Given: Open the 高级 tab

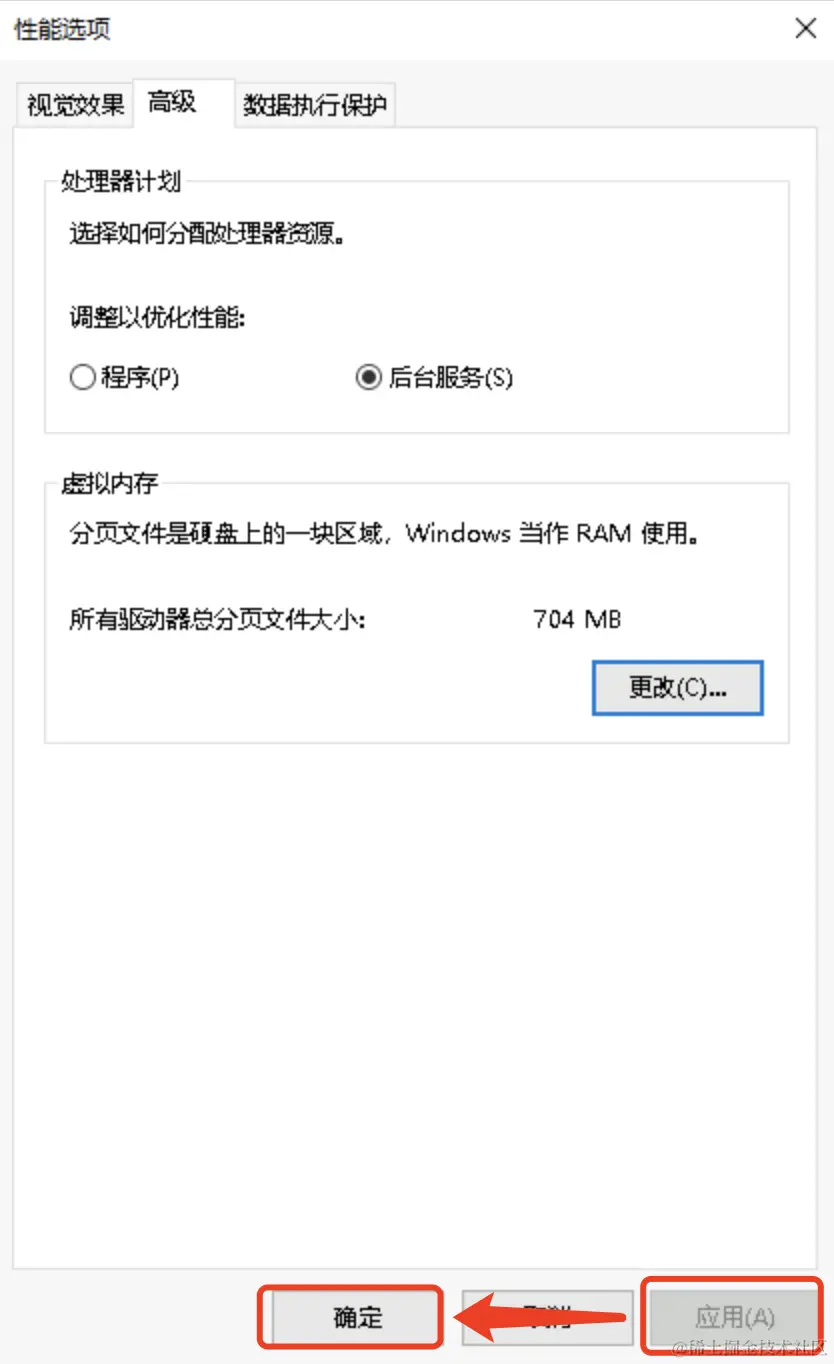Looking at the screenshot, I should coord(172,102).
